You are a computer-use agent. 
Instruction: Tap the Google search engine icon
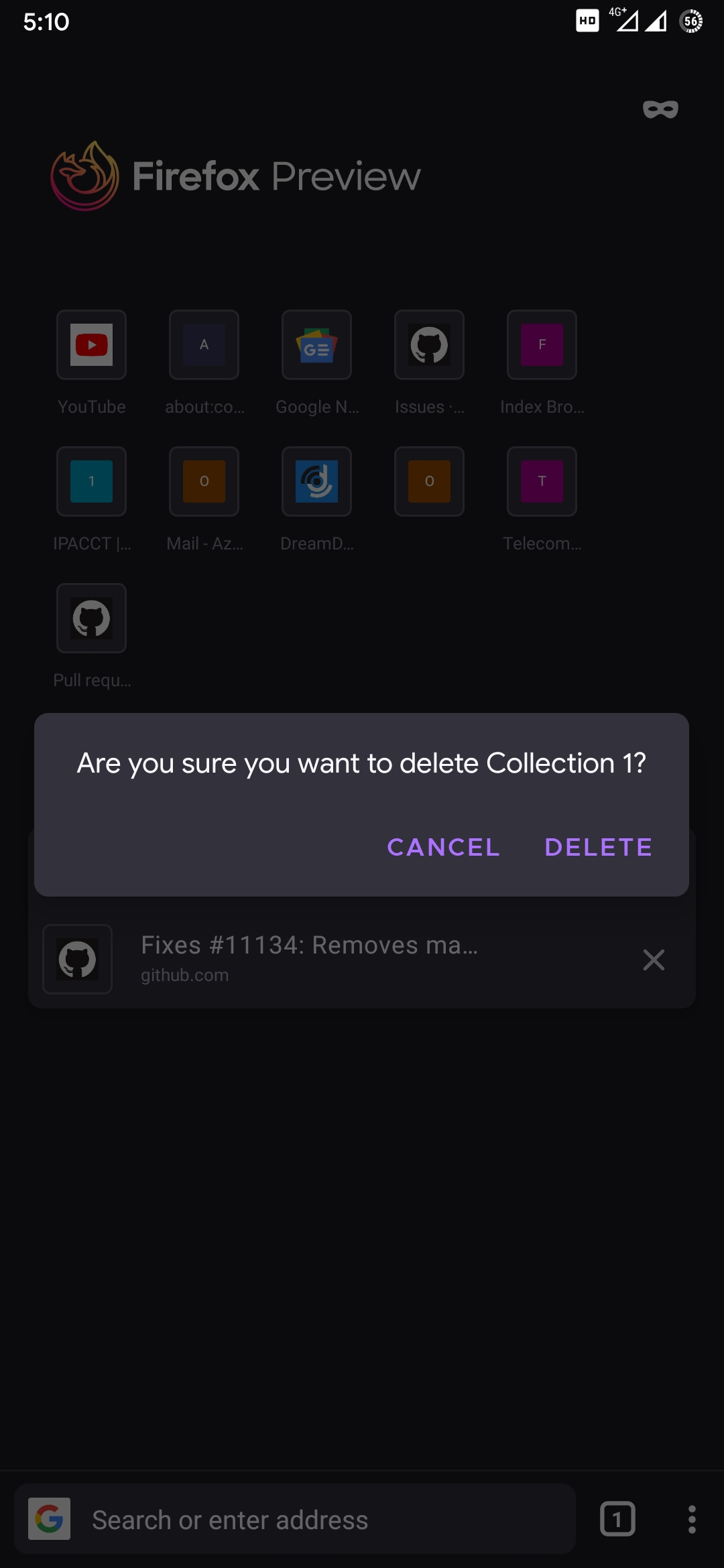click(x=48, y=1519)
